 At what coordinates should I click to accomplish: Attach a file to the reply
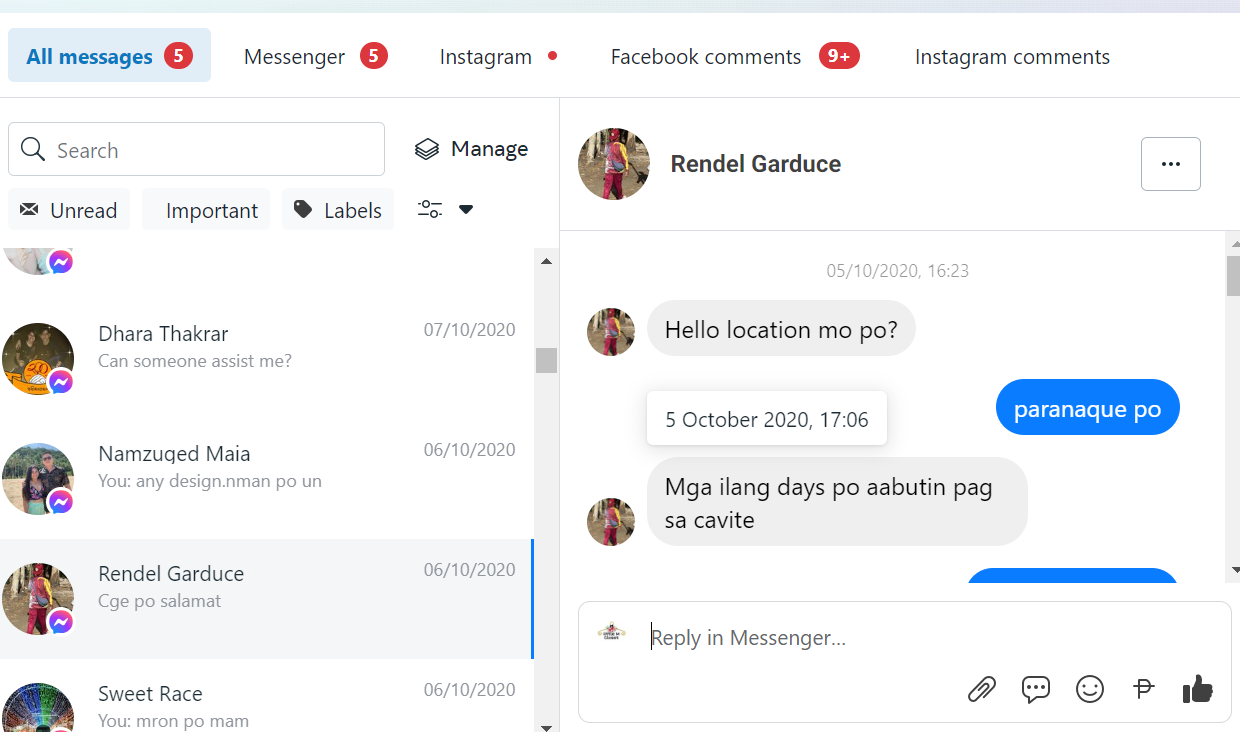982,689
